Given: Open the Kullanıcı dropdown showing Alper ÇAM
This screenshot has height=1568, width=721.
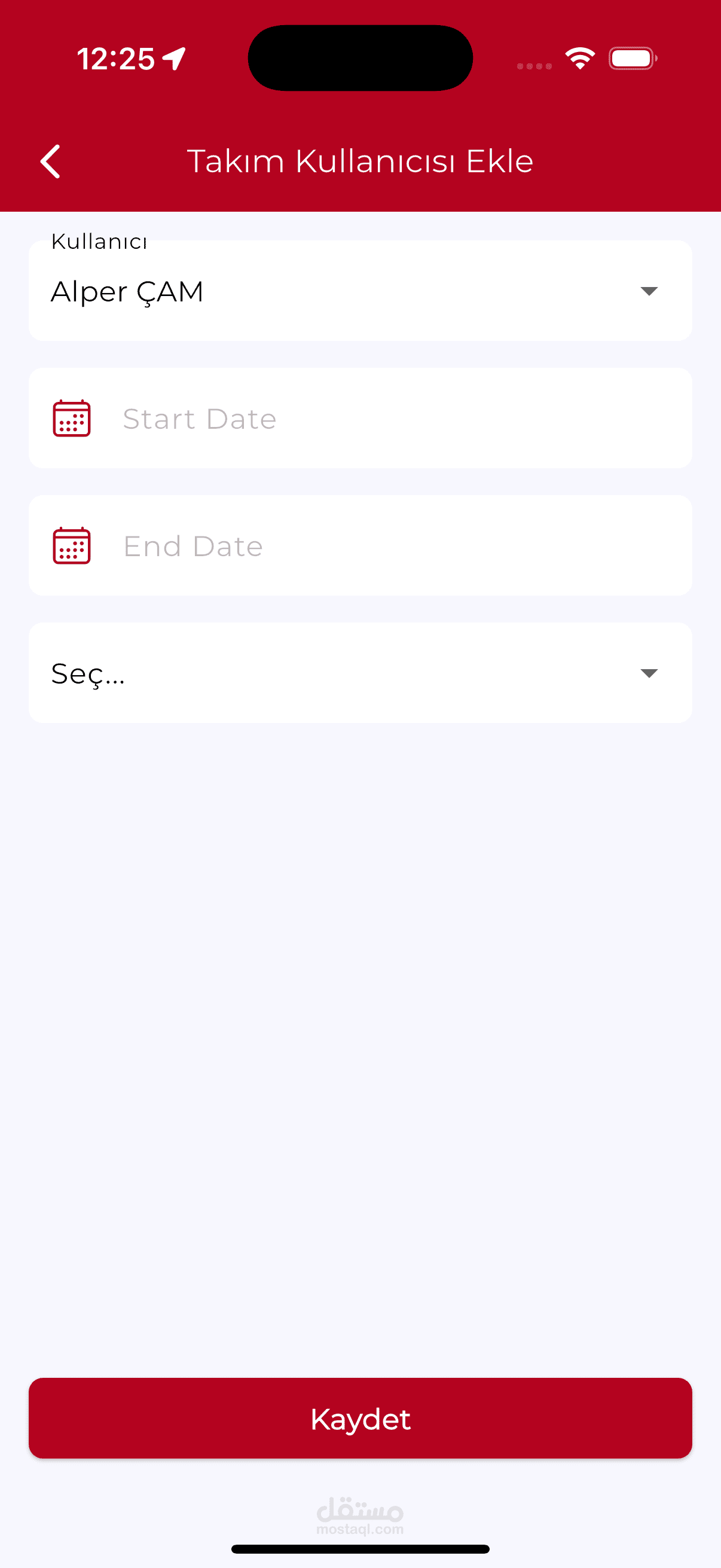Looking at the screenshot, I should [x=360, y=291].
